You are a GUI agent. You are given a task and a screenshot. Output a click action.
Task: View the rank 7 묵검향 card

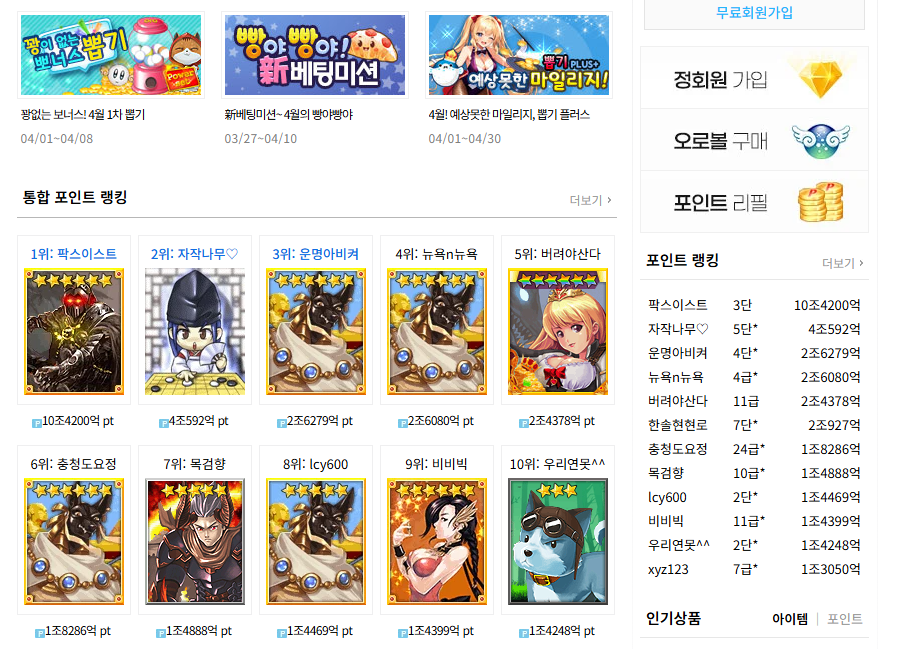pyautogui.click(x=195, y=540)
